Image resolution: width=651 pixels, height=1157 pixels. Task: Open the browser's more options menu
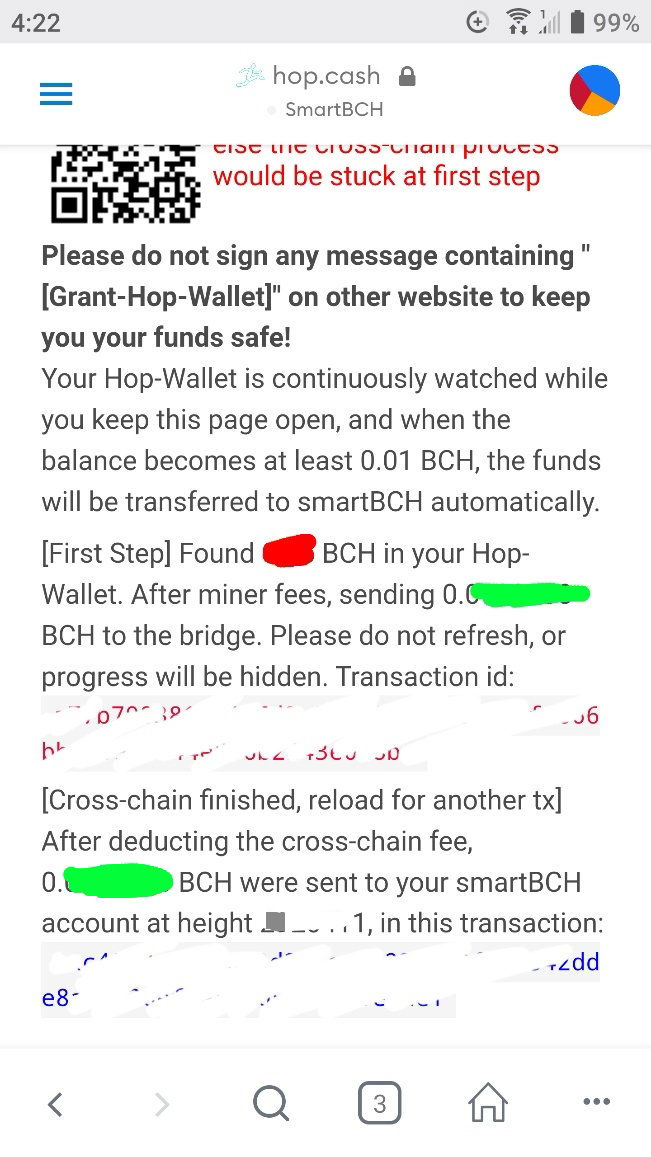coord(596,1102)
